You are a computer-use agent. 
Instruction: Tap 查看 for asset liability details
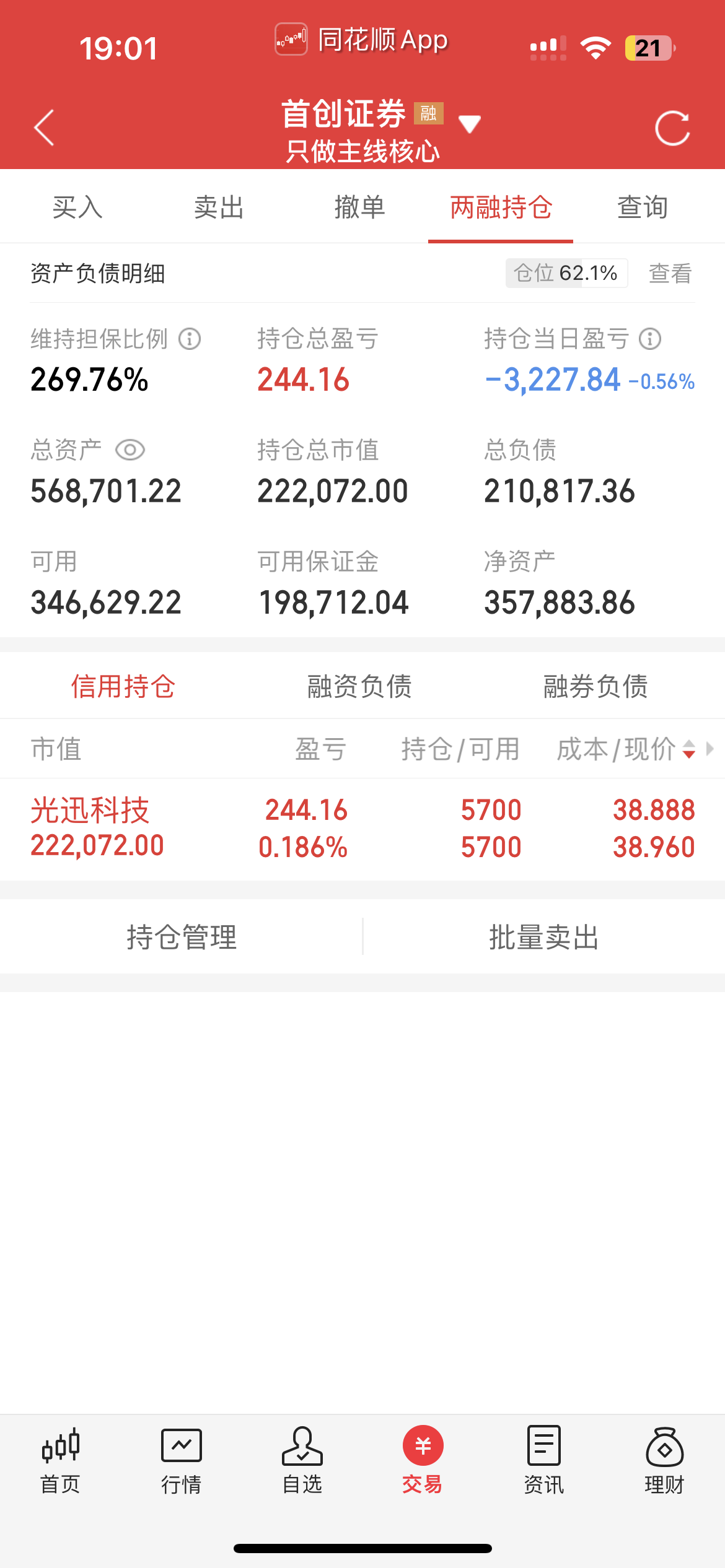[x=670, y=273]
